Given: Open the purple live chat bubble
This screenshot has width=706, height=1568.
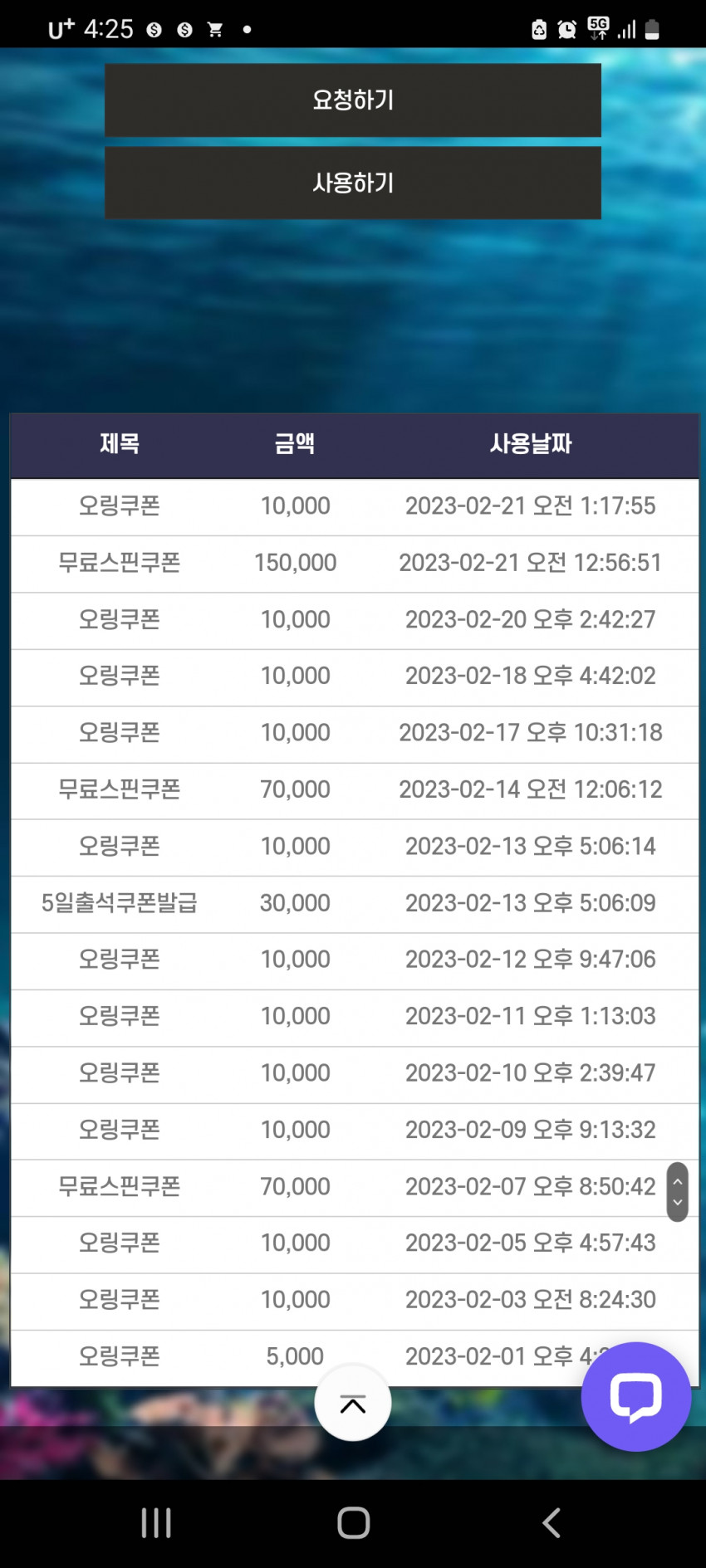Looking at the screenshot, I should 636,1396.
